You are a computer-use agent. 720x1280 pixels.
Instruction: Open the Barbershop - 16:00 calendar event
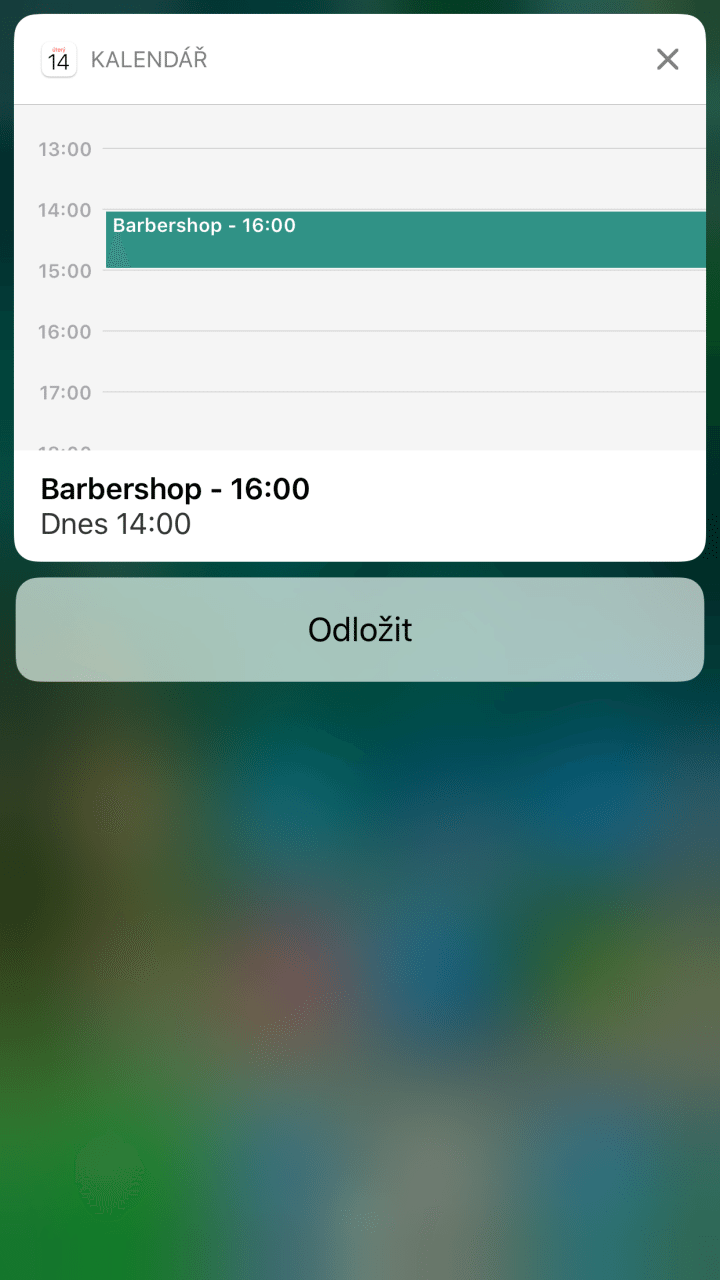point(405,240)
